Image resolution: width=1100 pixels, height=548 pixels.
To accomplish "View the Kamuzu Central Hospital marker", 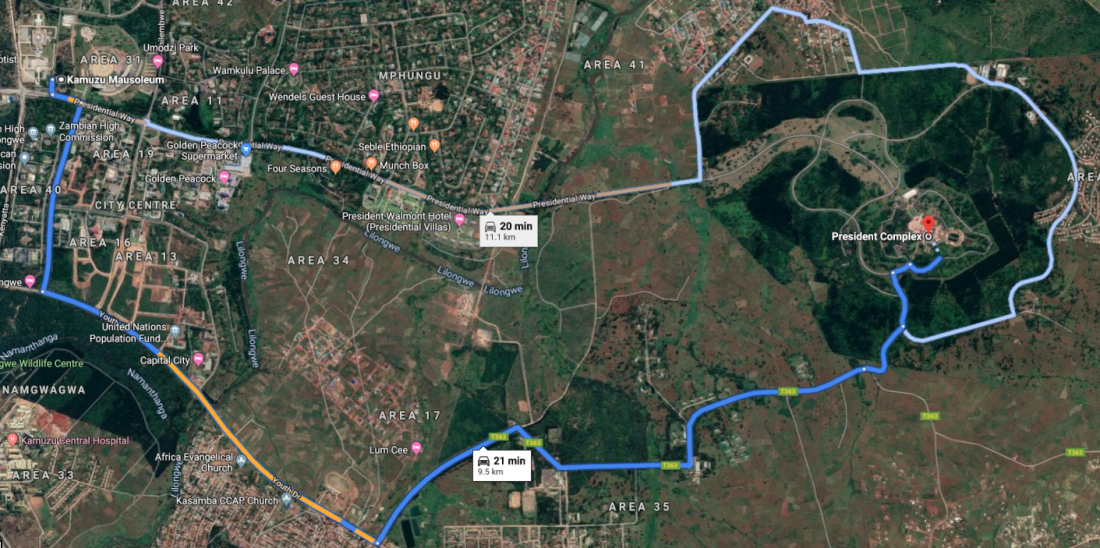I will point(12,440).
